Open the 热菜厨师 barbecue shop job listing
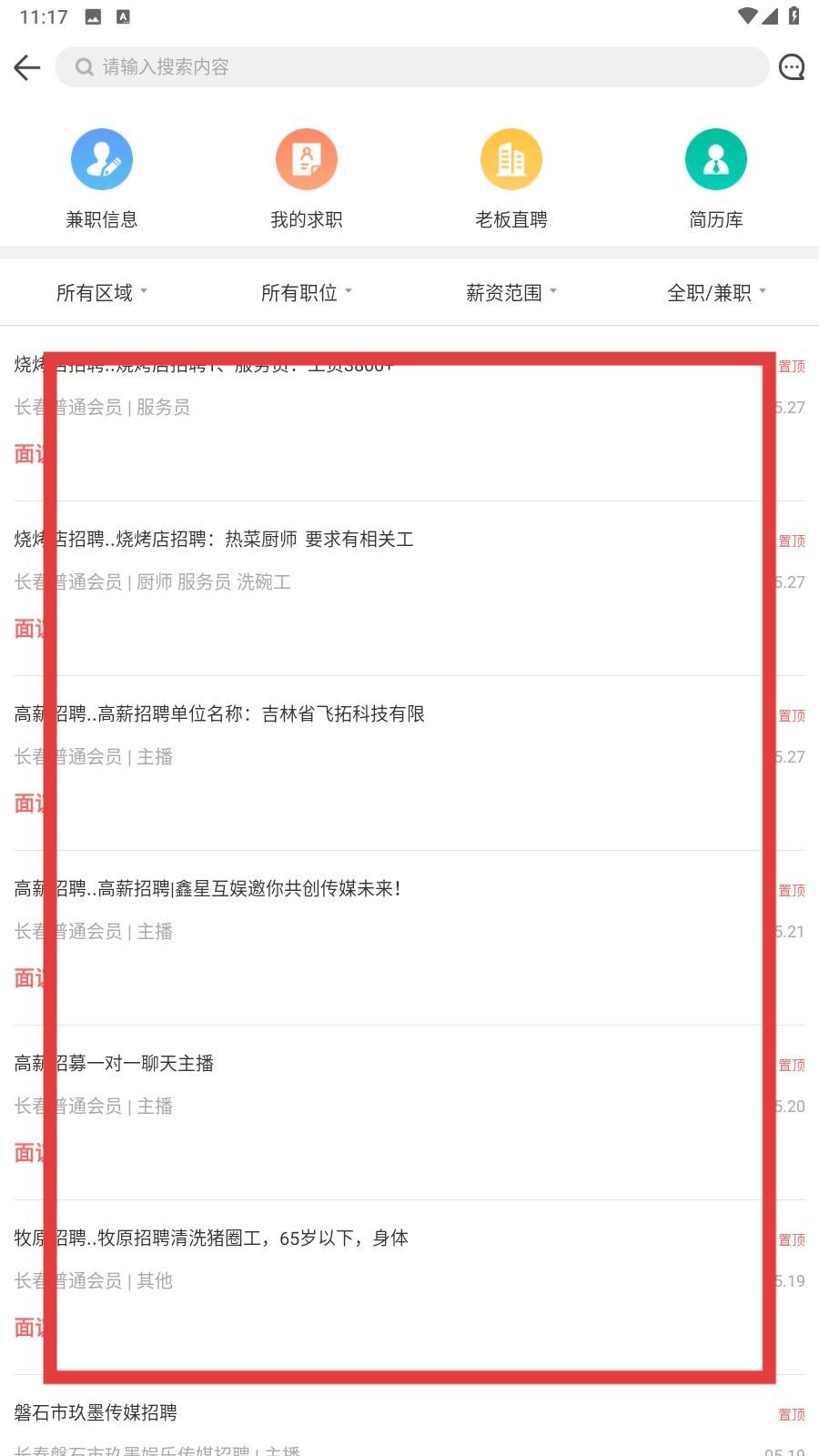The width and height of the screenshot is (819, 1456). [409, 589]
